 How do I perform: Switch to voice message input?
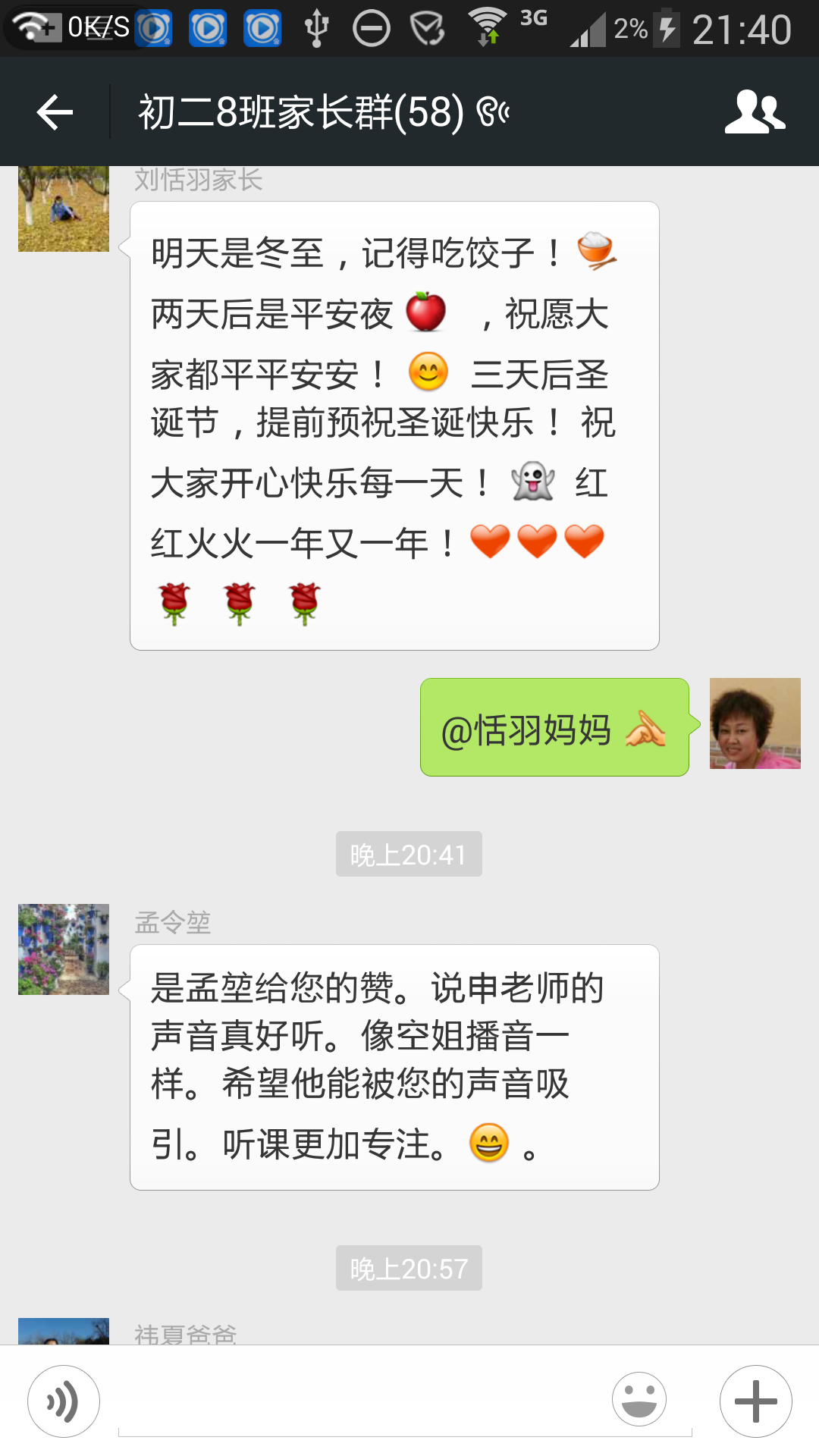(x=64, y=1401)
